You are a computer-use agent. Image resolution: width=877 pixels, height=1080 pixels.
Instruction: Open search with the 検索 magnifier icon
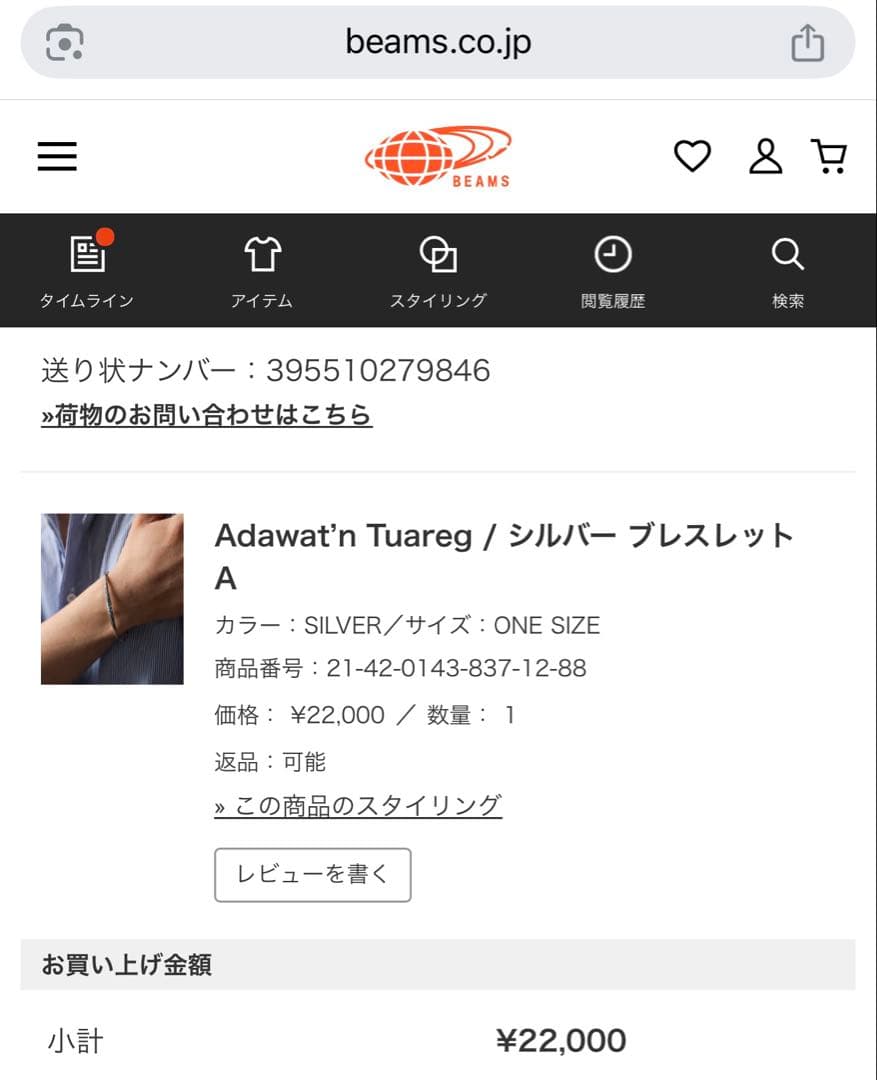788,270
